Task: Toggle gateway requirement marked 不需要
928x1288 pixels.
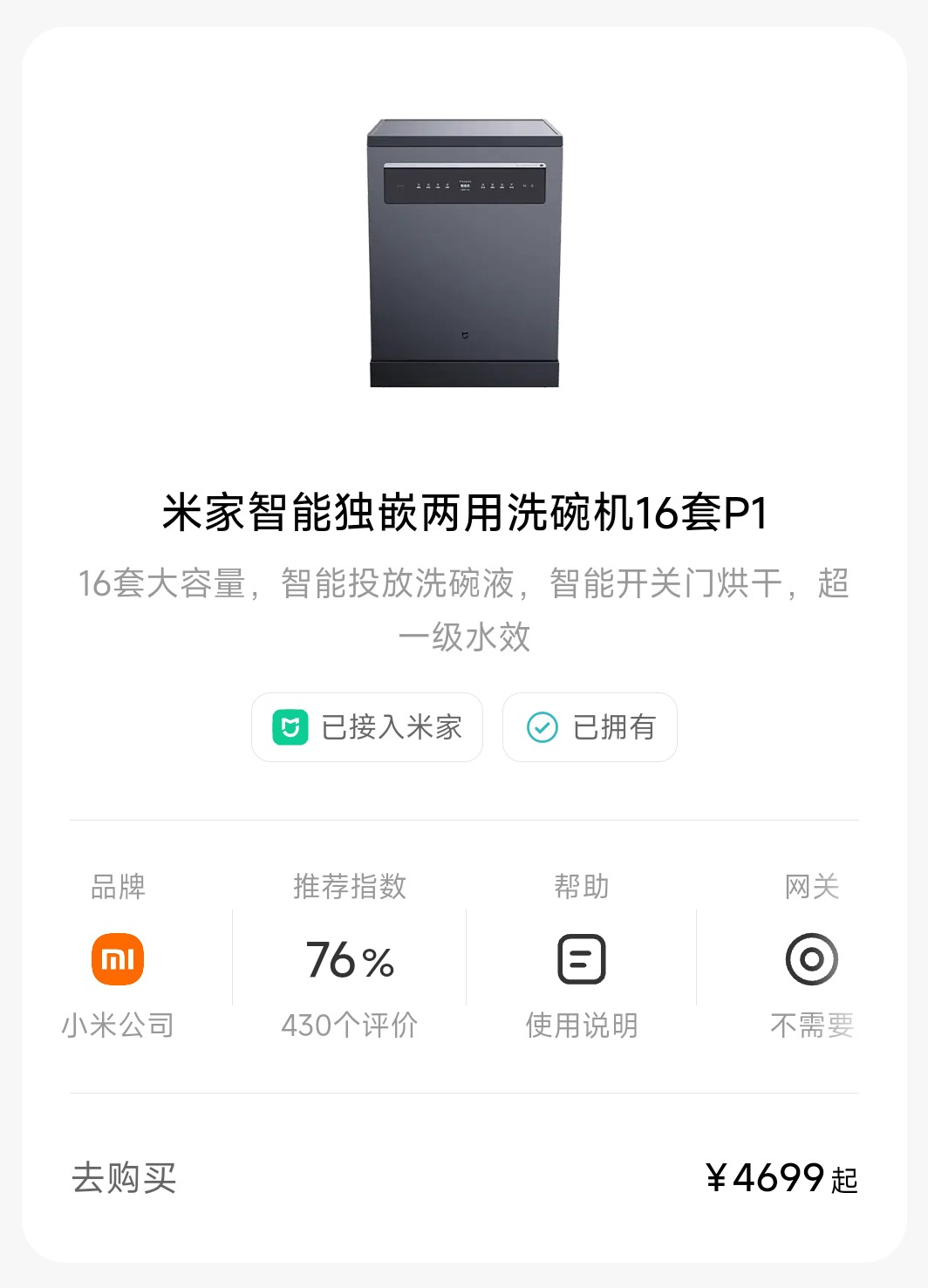Action: coord(811,1026)
